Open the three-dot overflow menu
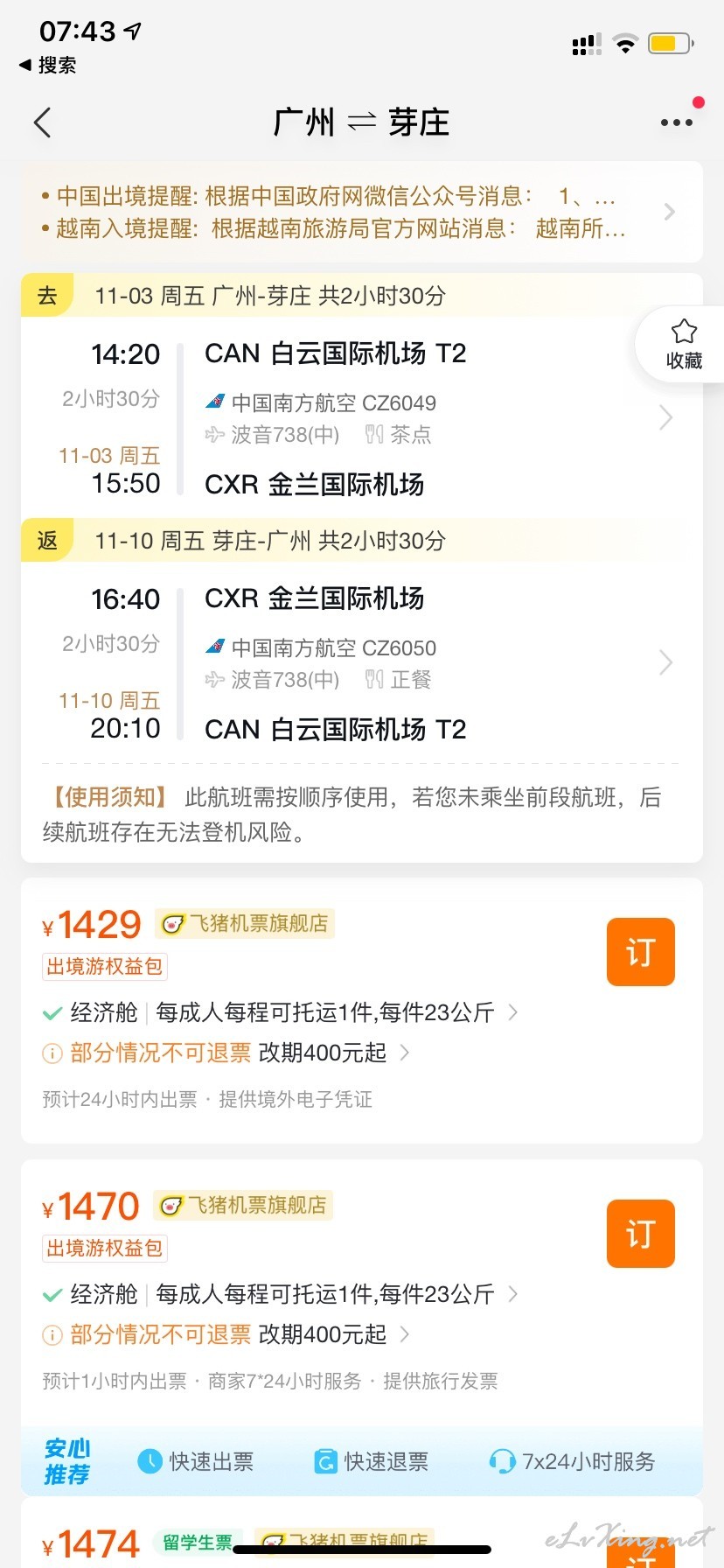 (677, 122)
